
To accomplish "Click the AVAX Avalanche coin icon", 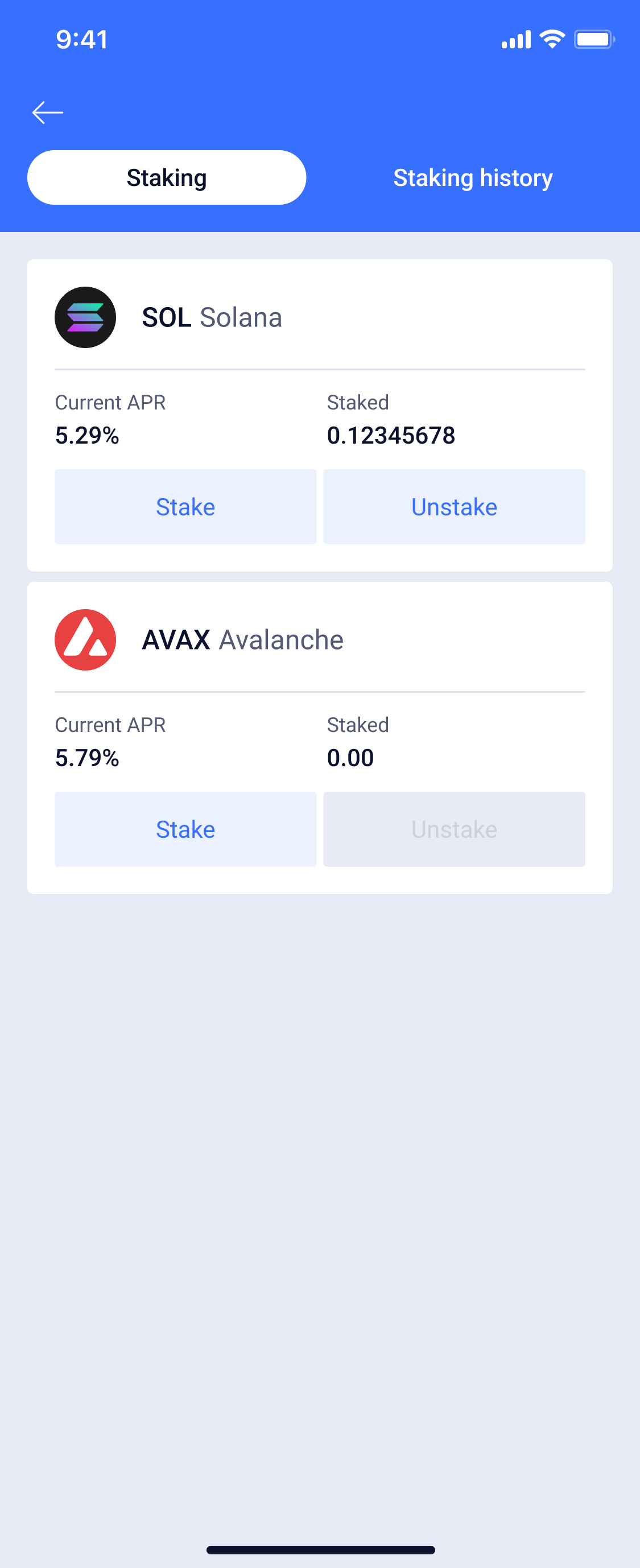I will click(85, 639).
